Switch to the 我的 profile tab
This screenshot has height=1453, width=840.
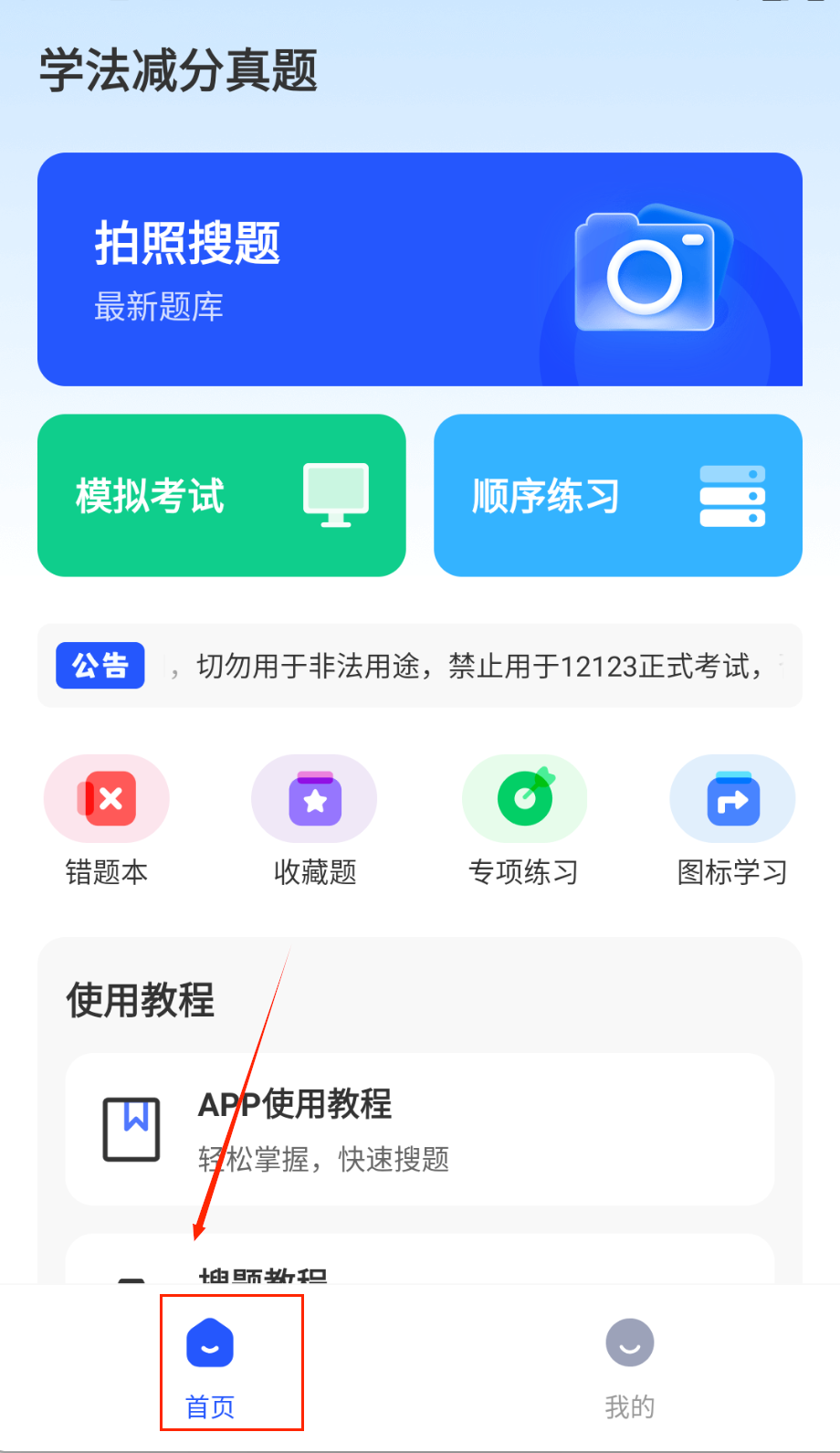tap(629, 1365)
